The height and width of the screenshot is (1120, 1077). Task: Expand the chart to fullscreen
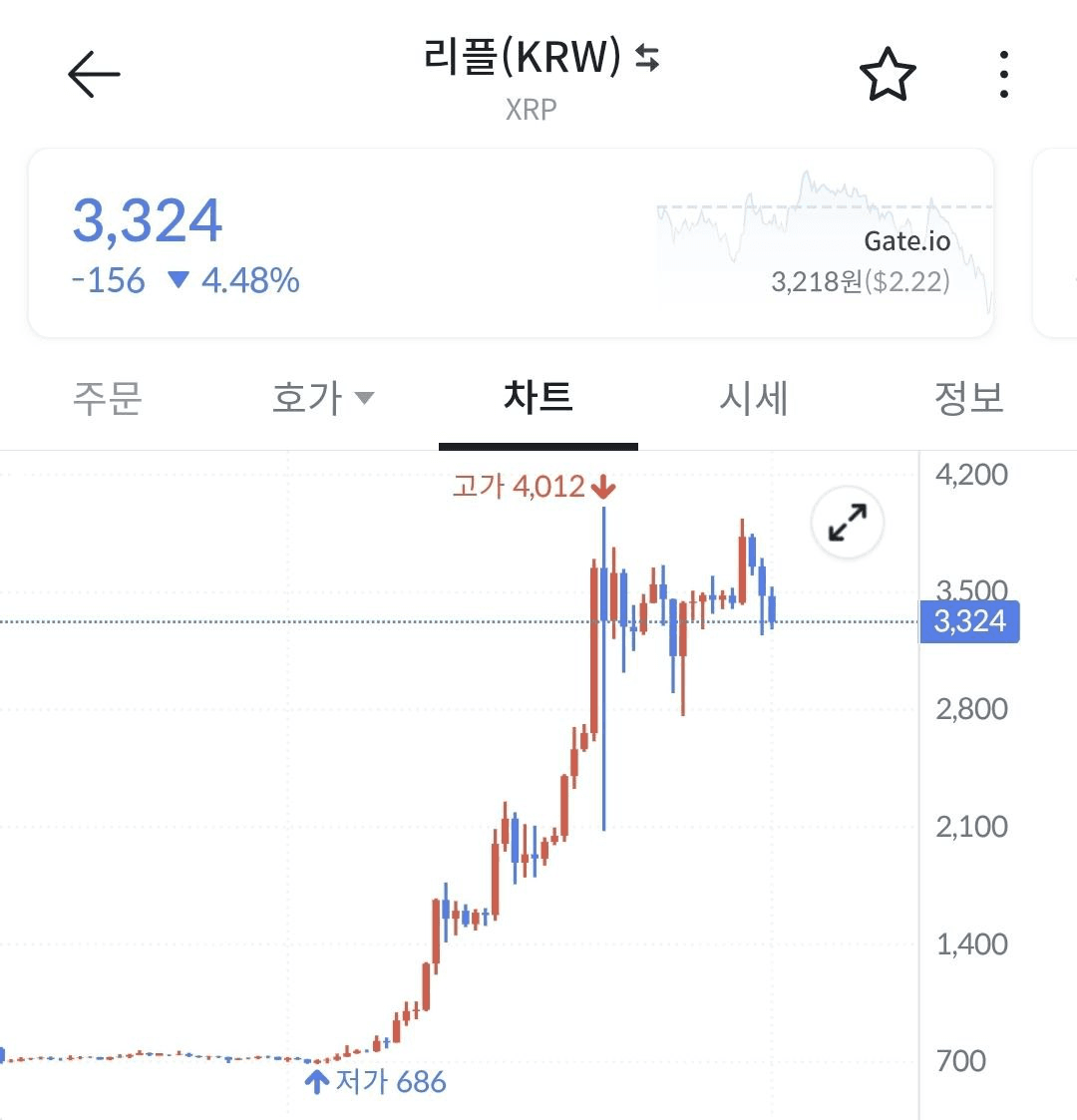tap(848, 523)
